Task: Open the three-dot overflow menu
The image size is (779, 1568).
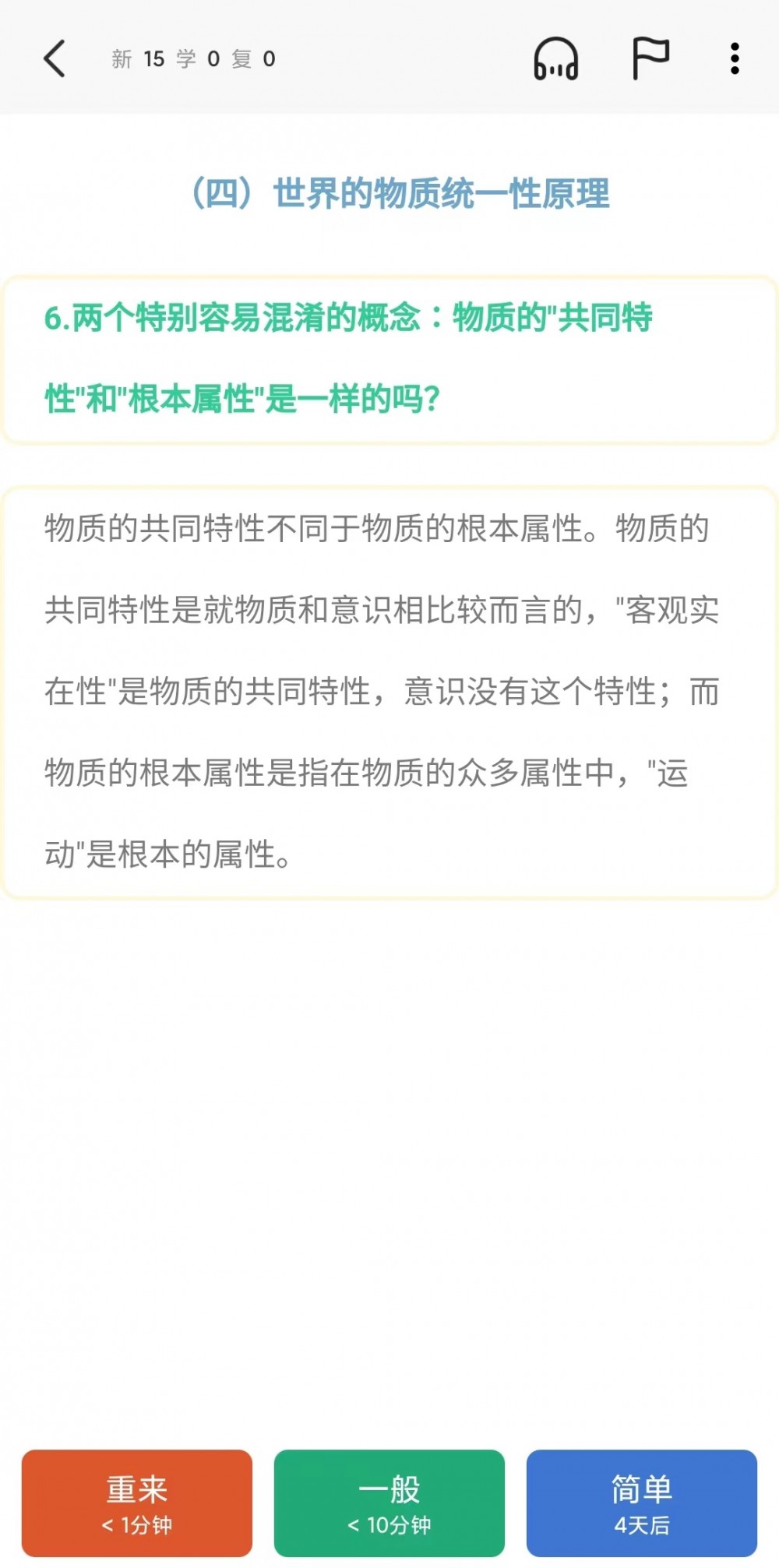Action: coord(734,59)
